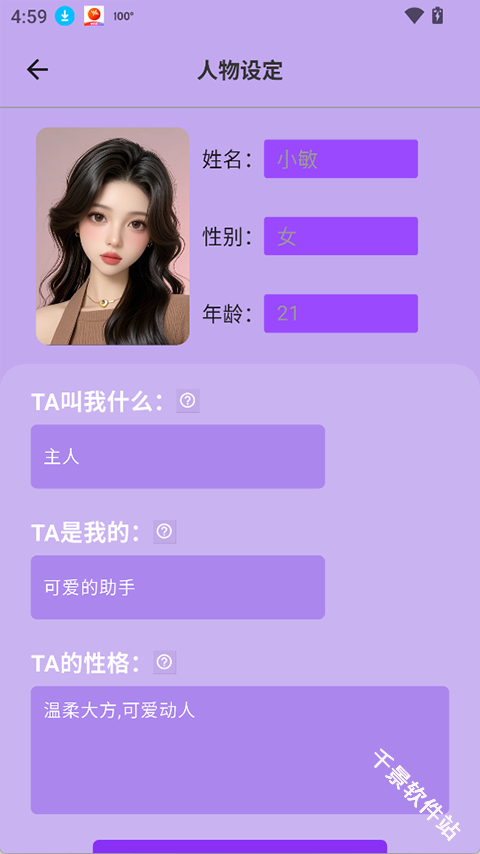Viewport: 480px width, 854px height.
Task: Go back using the arrow icon
Action: point(38,70)
